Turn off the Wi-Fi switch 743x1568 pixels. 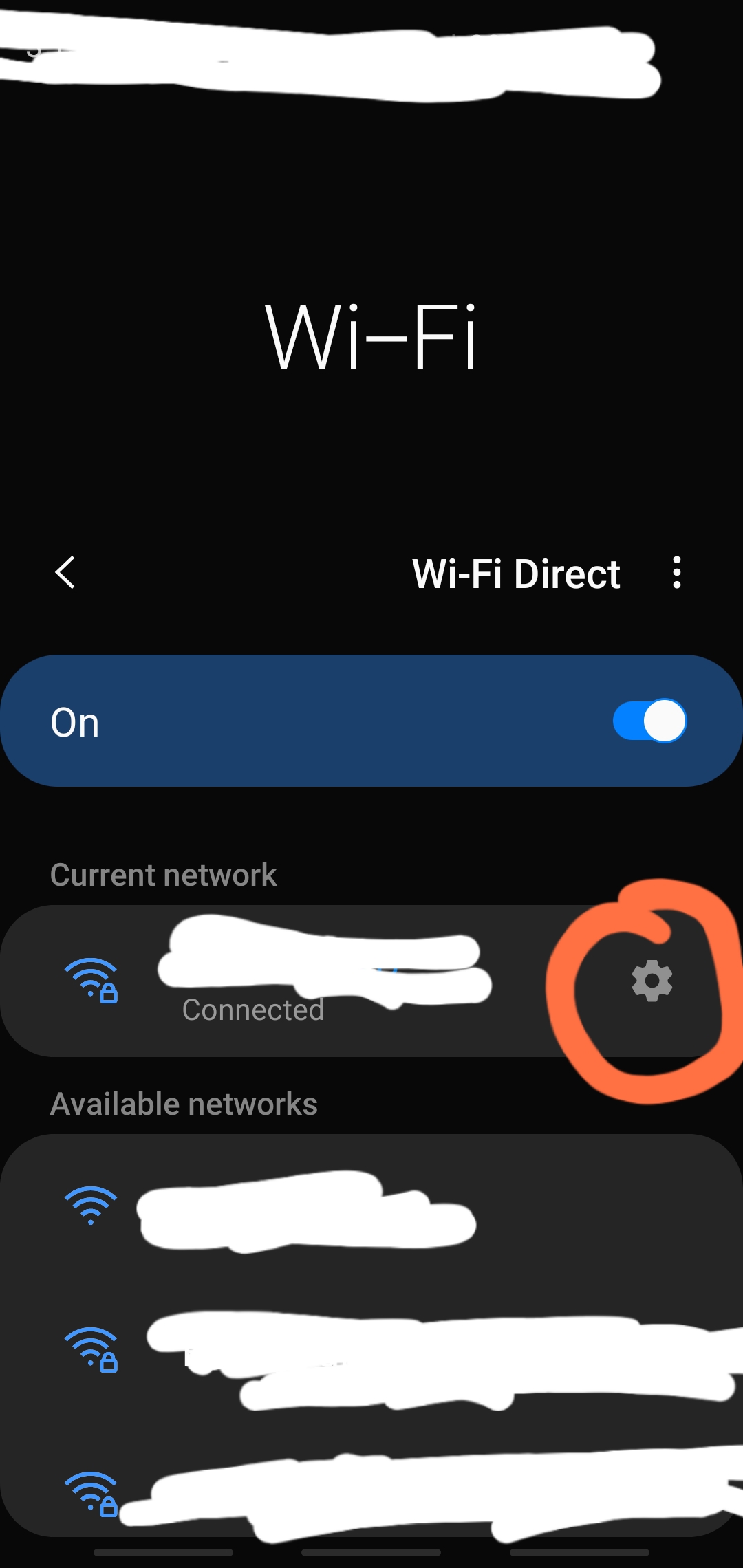point(649,721)
